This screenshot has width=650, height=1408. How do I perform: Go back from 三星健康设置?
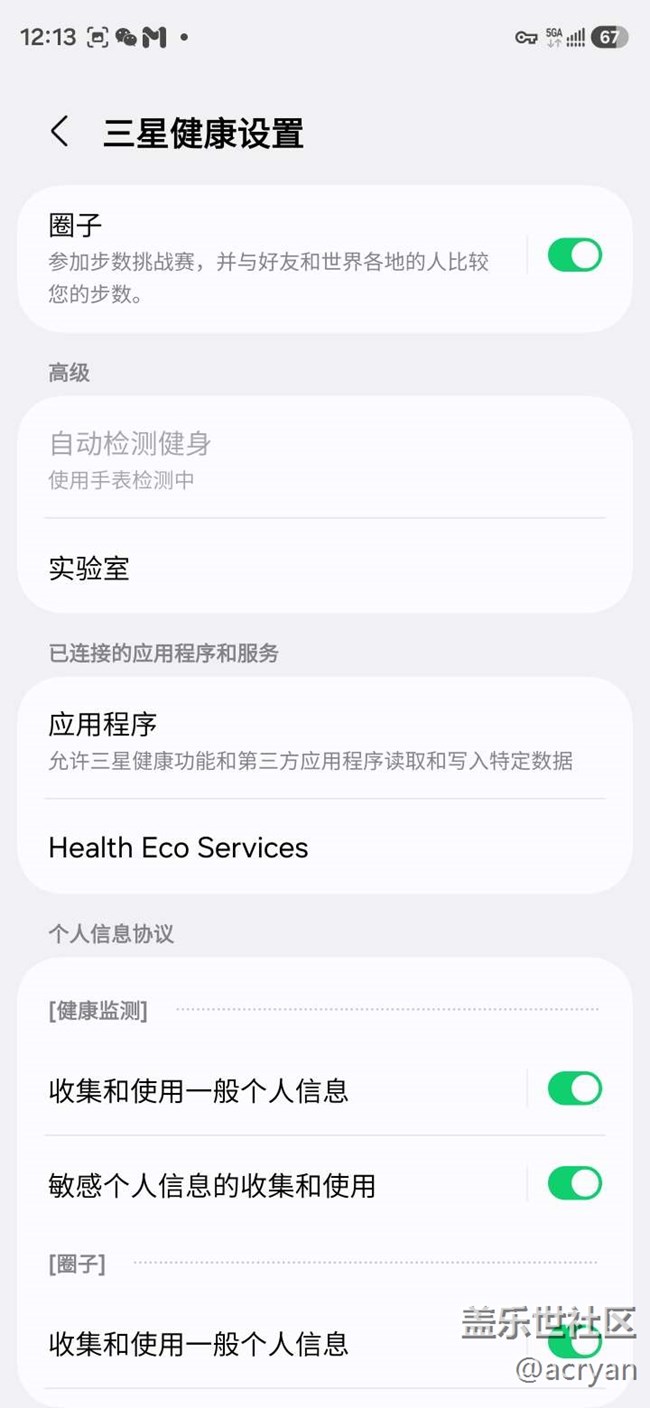(x=60, y=132)
